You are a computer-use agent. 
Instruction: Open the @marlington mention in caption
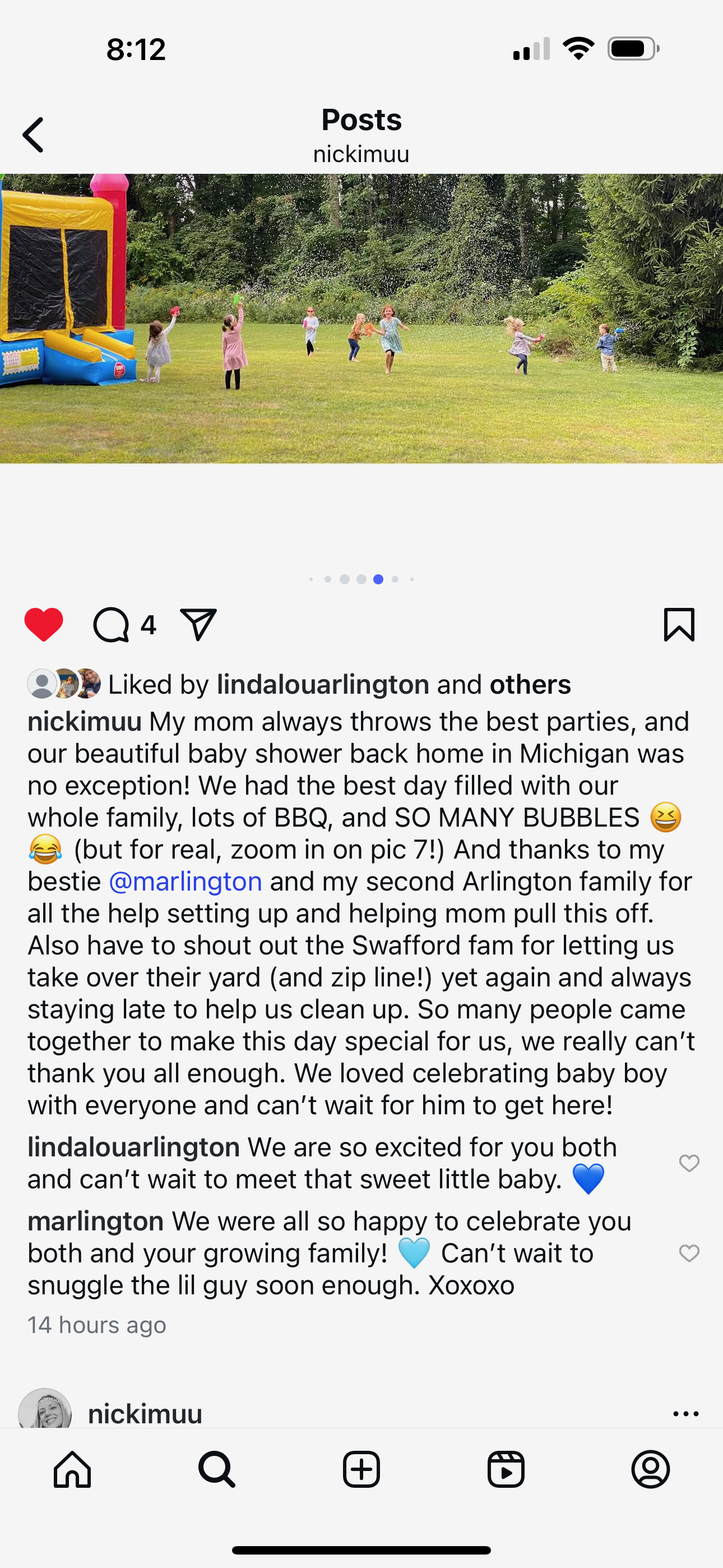point(186,882)
